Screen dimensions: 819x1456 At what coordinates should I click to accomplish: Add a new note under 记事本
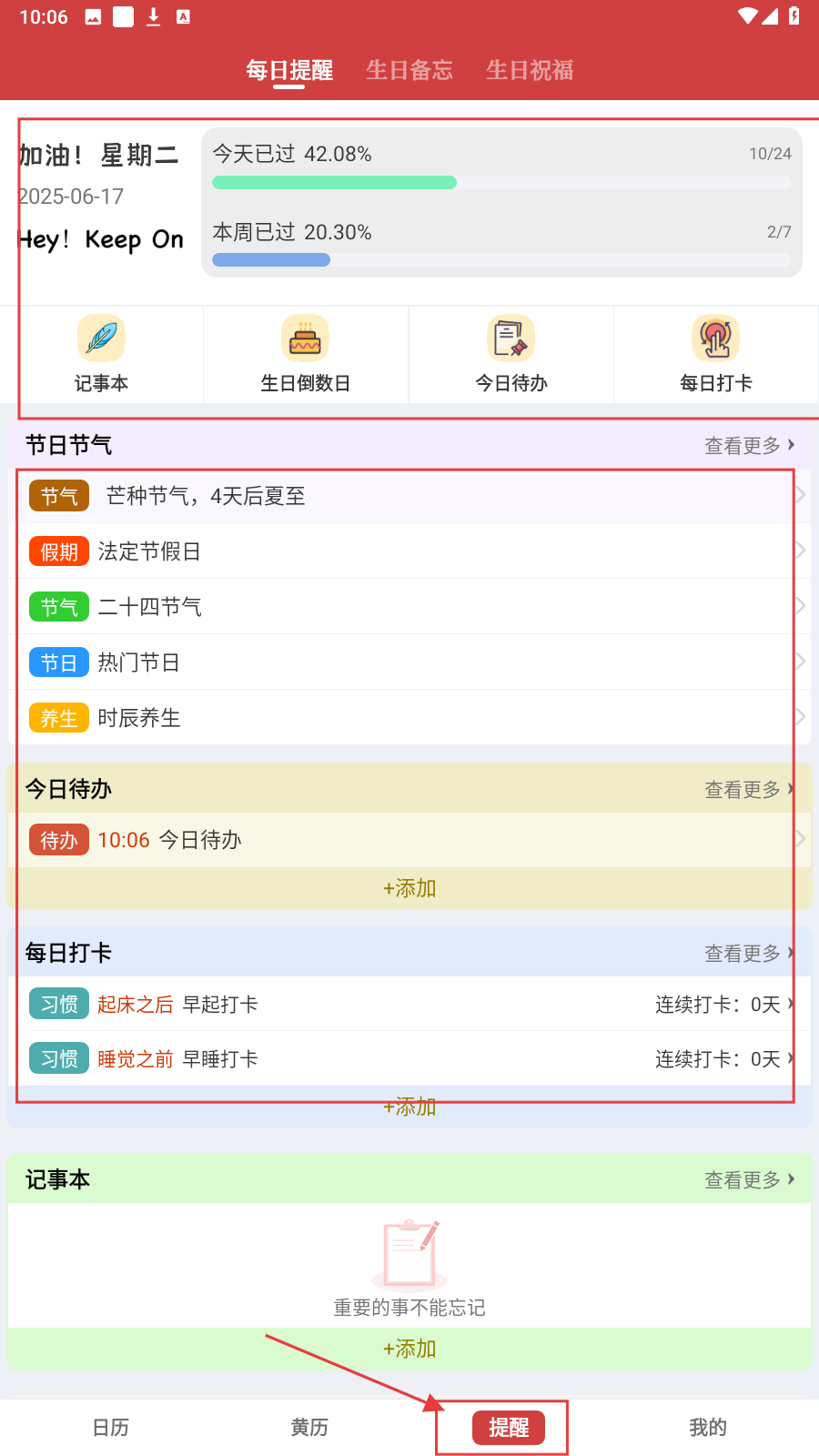(x=409, y=1349)
